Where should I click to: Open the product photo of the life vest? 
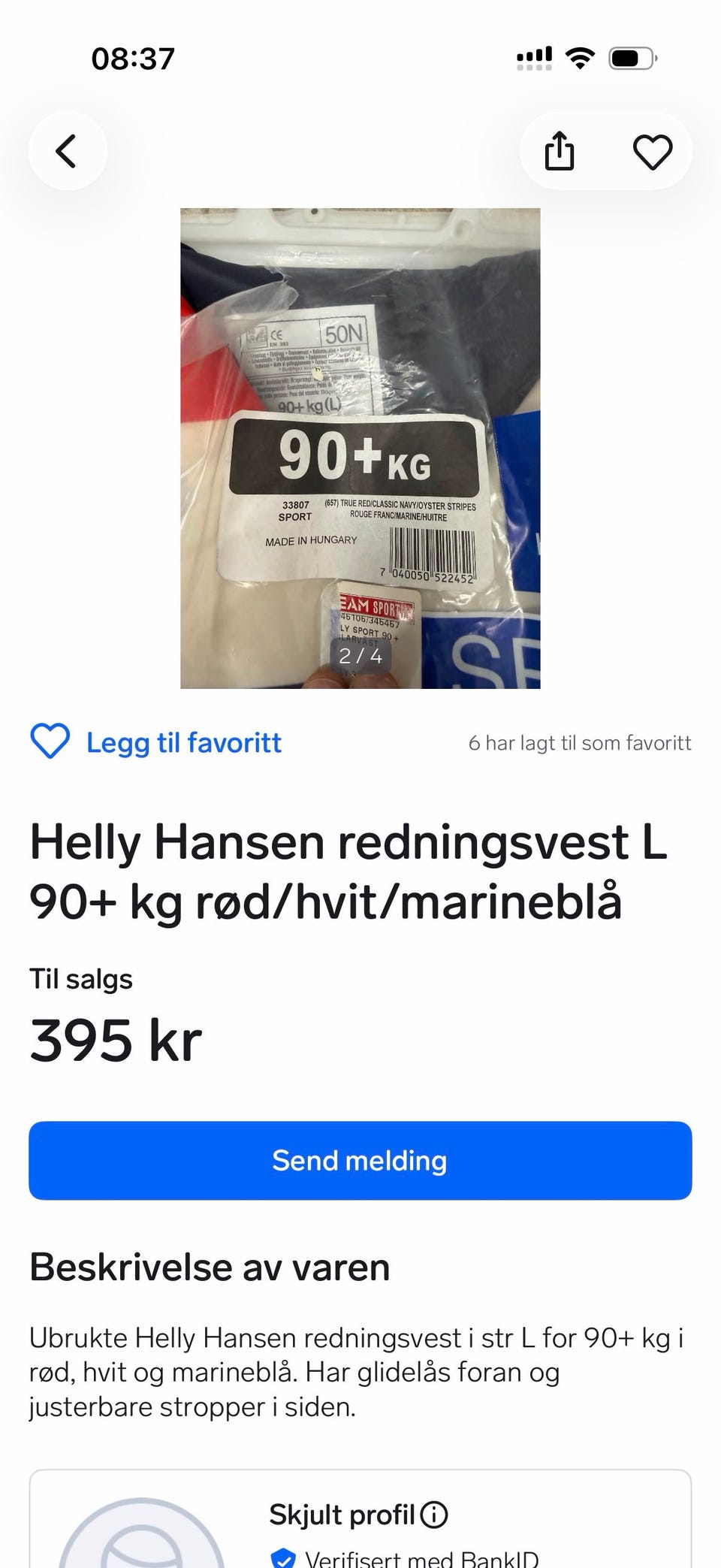tap(360, 448)
